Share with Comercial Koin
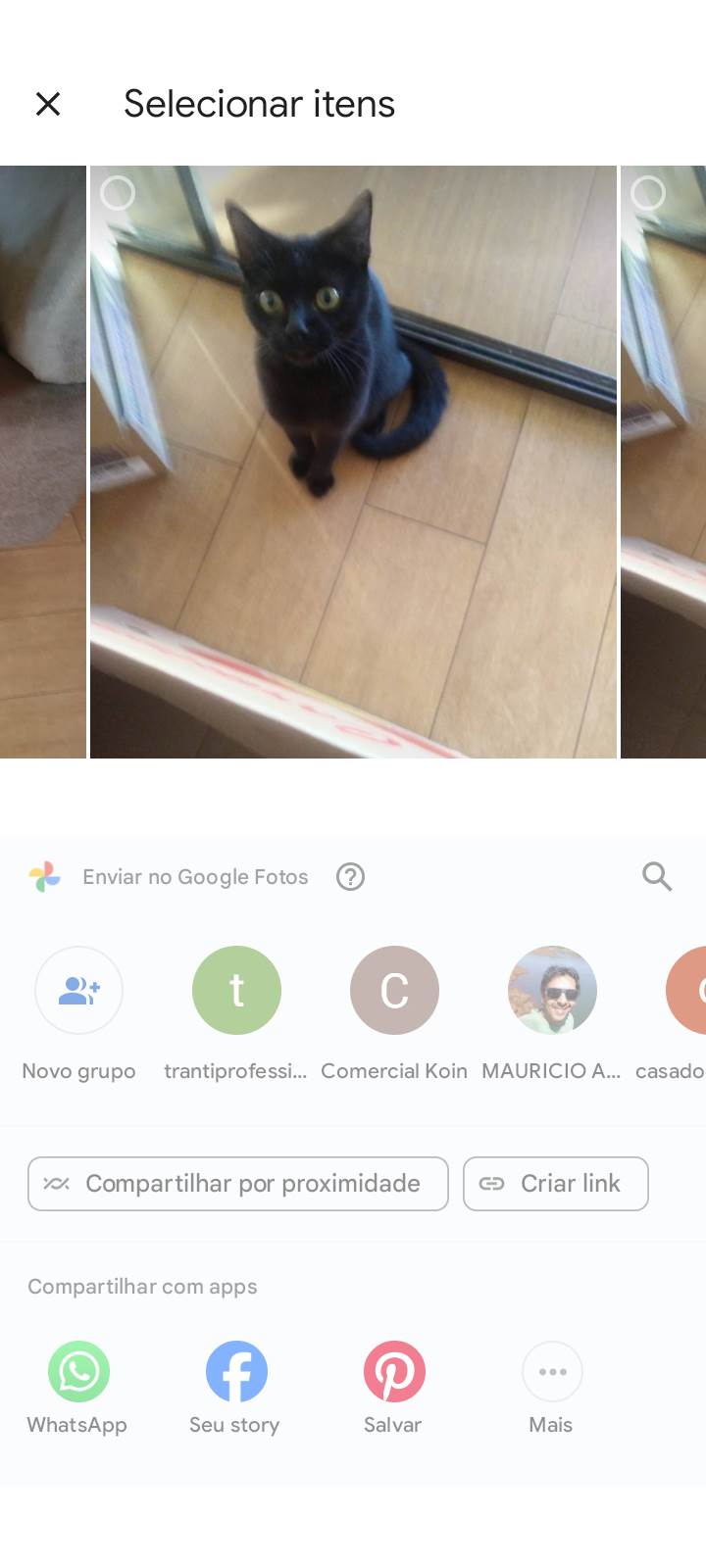 pyautogui.click(x=394, y=990)
